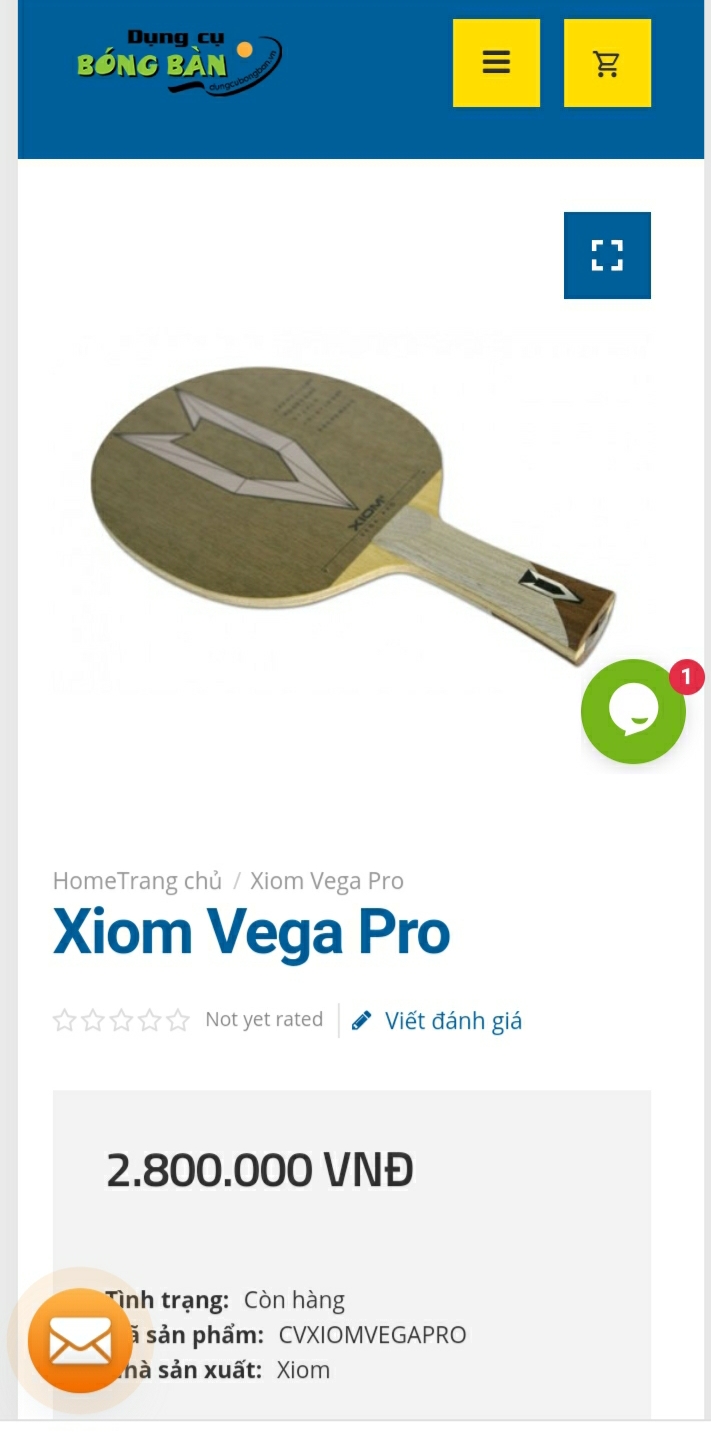711x1432 pixels.
Task: Open the green chat bubble
Action: pos(633,712)
